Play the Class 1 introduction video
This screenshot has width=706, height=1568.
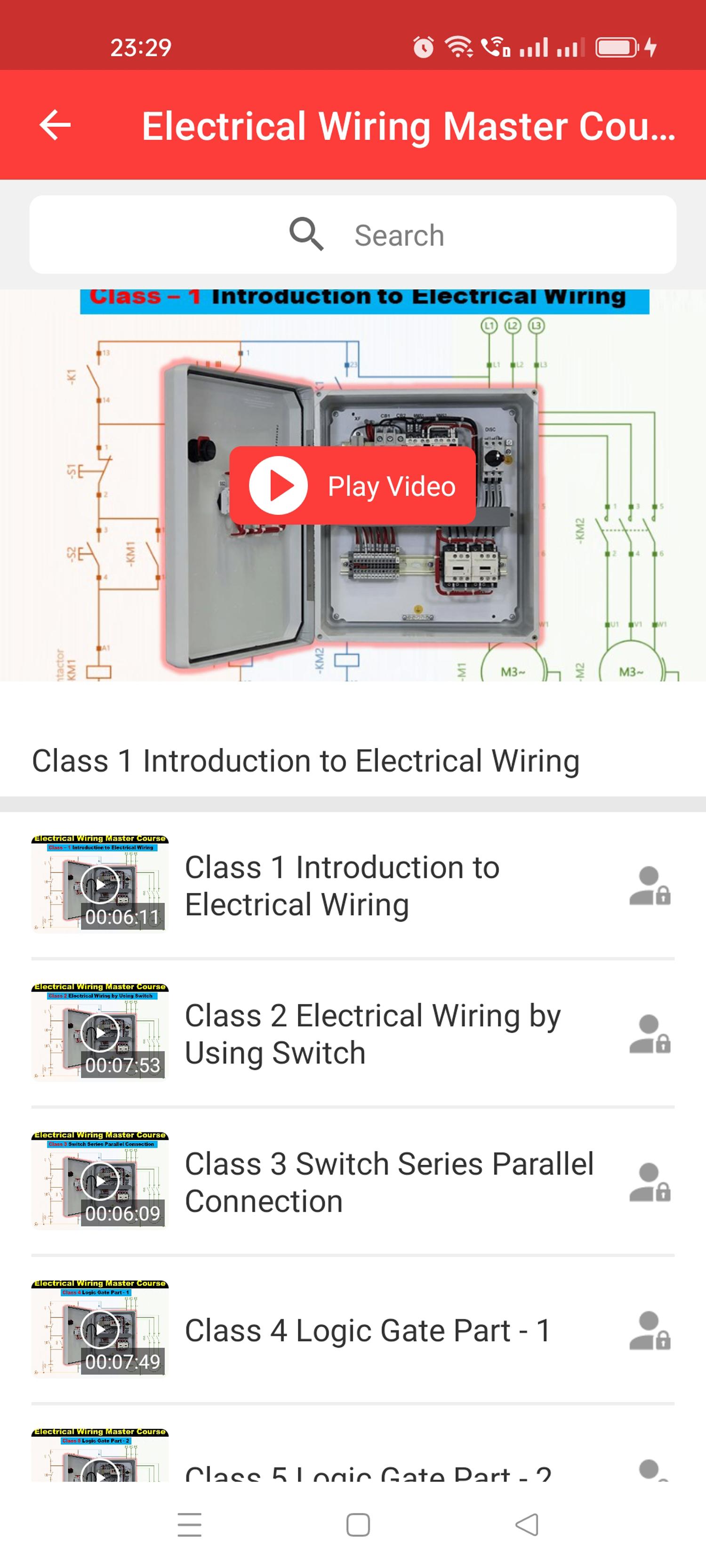353,486
